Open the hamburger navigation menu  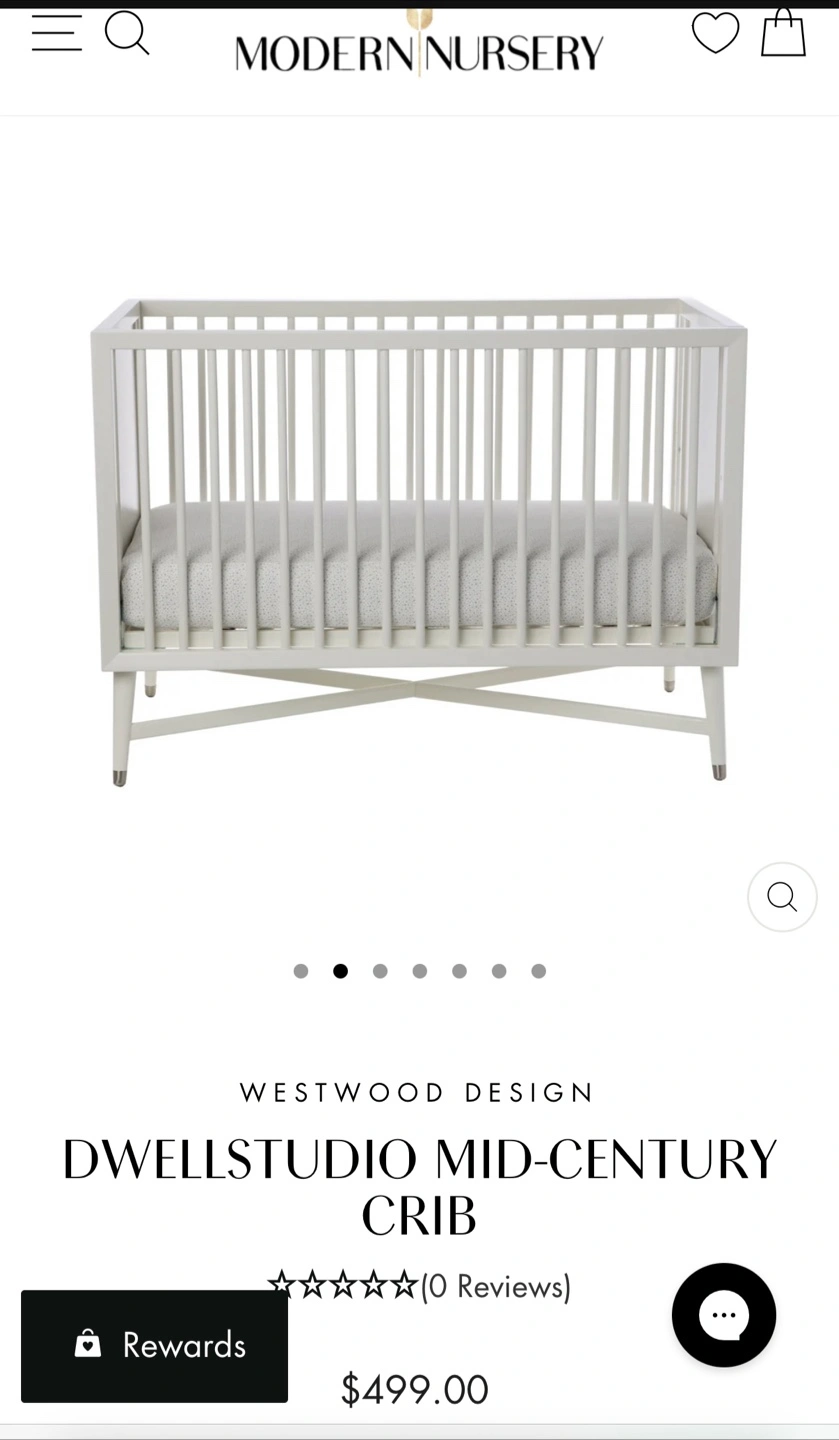pos(57,33)
